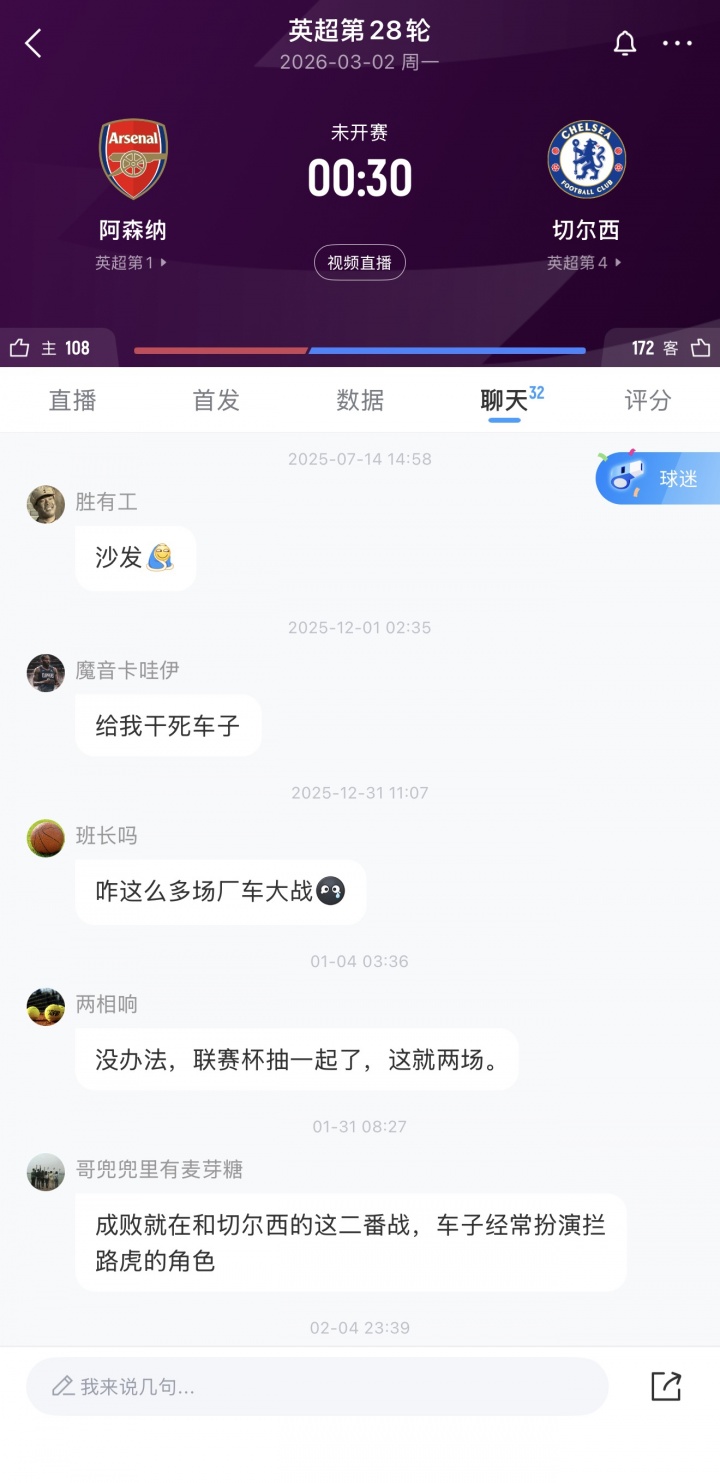Open the notifications bell
The width and height of the screenshot is (720, 1483).
click(x=625, y=43)
